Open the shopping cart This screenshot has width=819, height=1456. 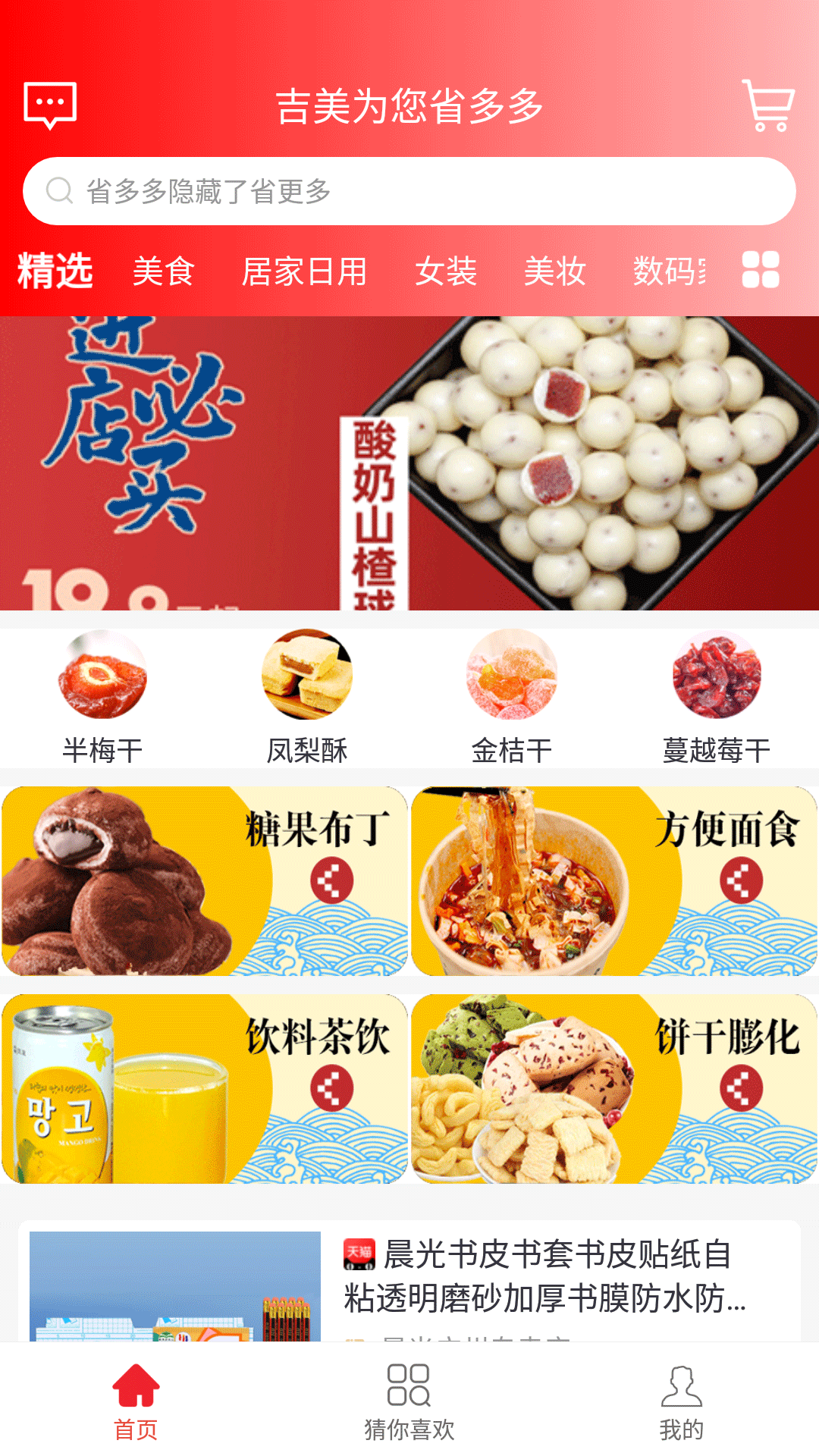coord(768,106)
